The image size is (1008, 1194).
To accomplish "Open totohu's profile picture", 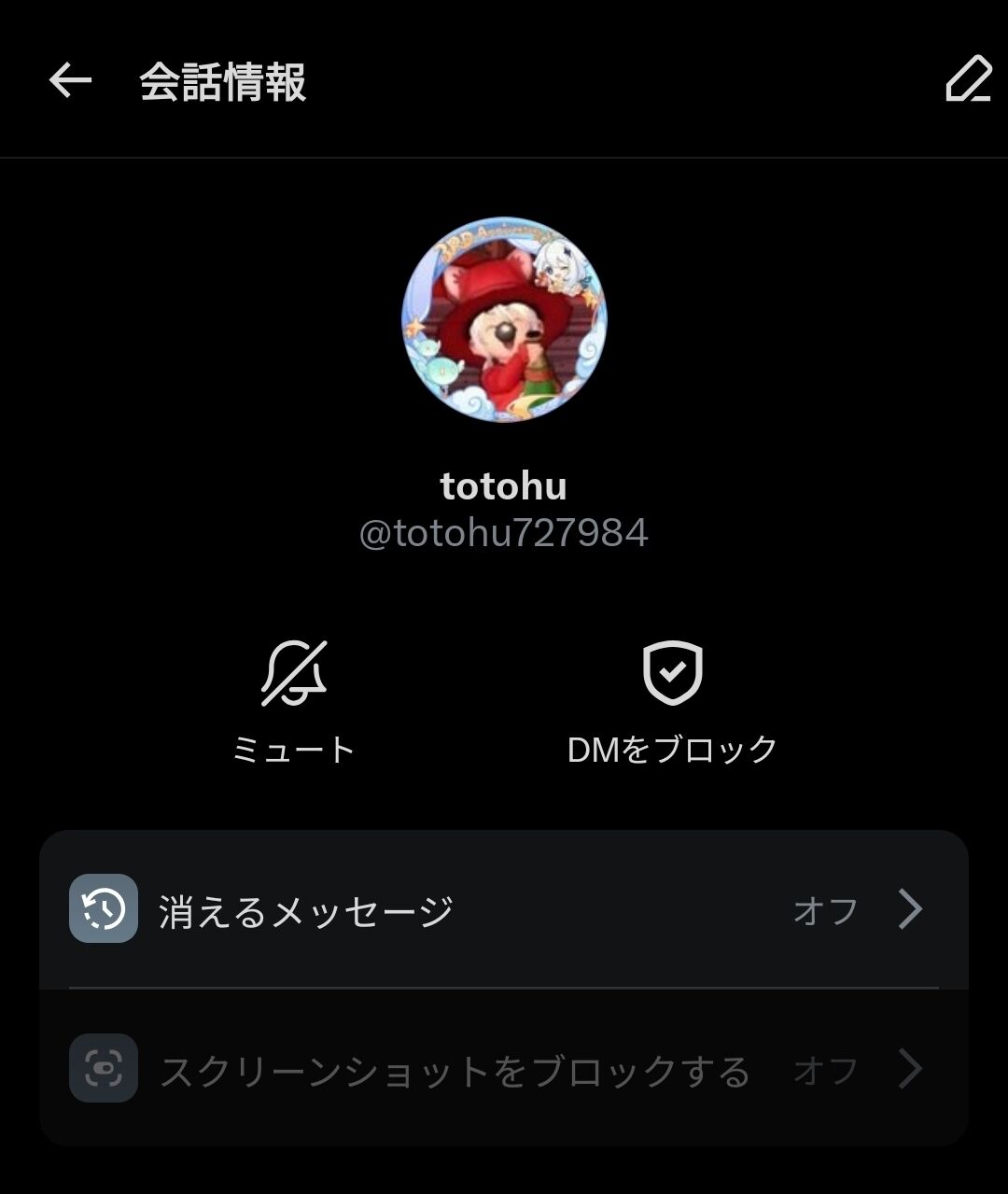I will pos(504,319).
